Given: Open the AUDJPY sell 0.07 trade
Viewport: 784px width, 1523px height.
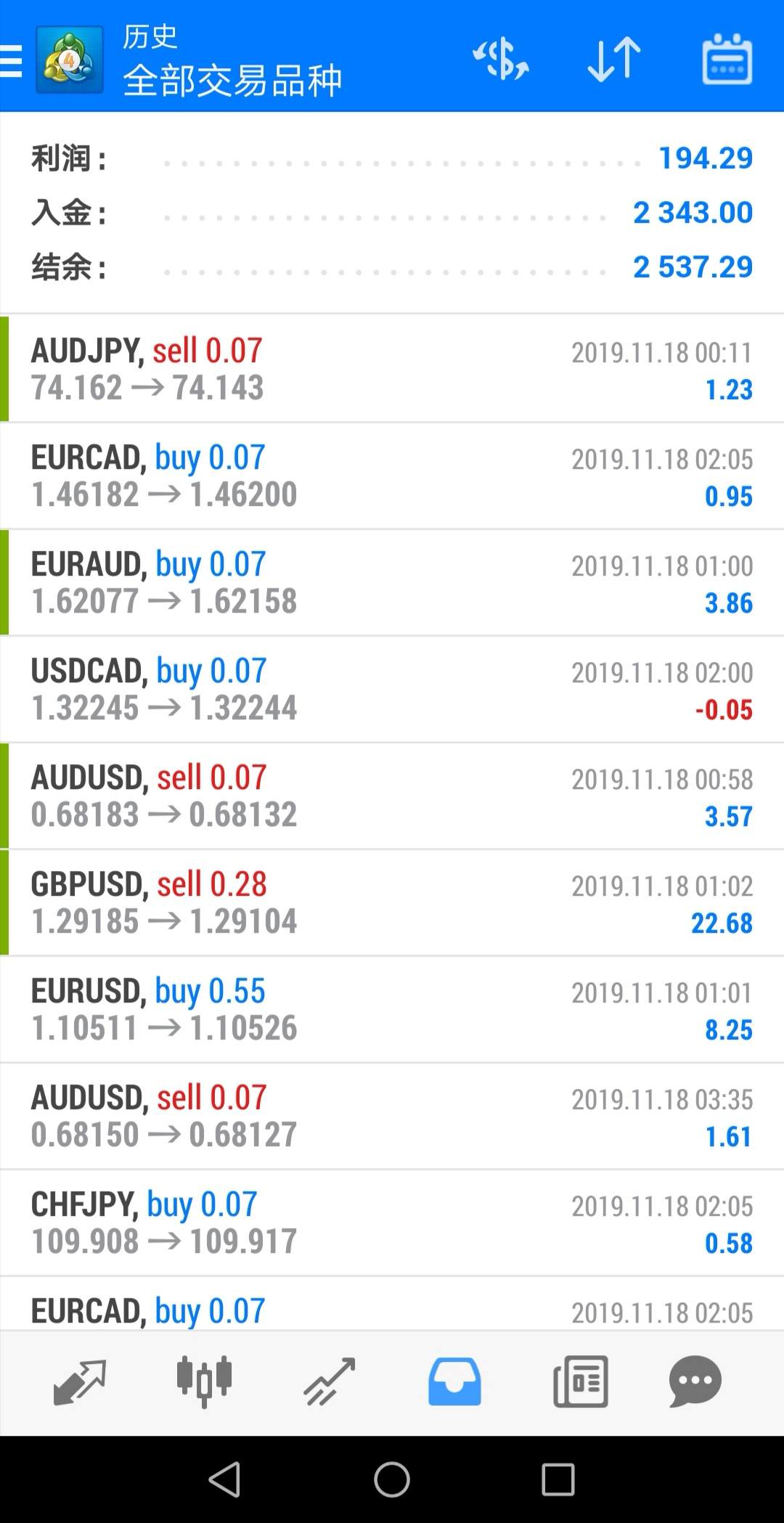Looking at the screenshot, I should [392, 369].
